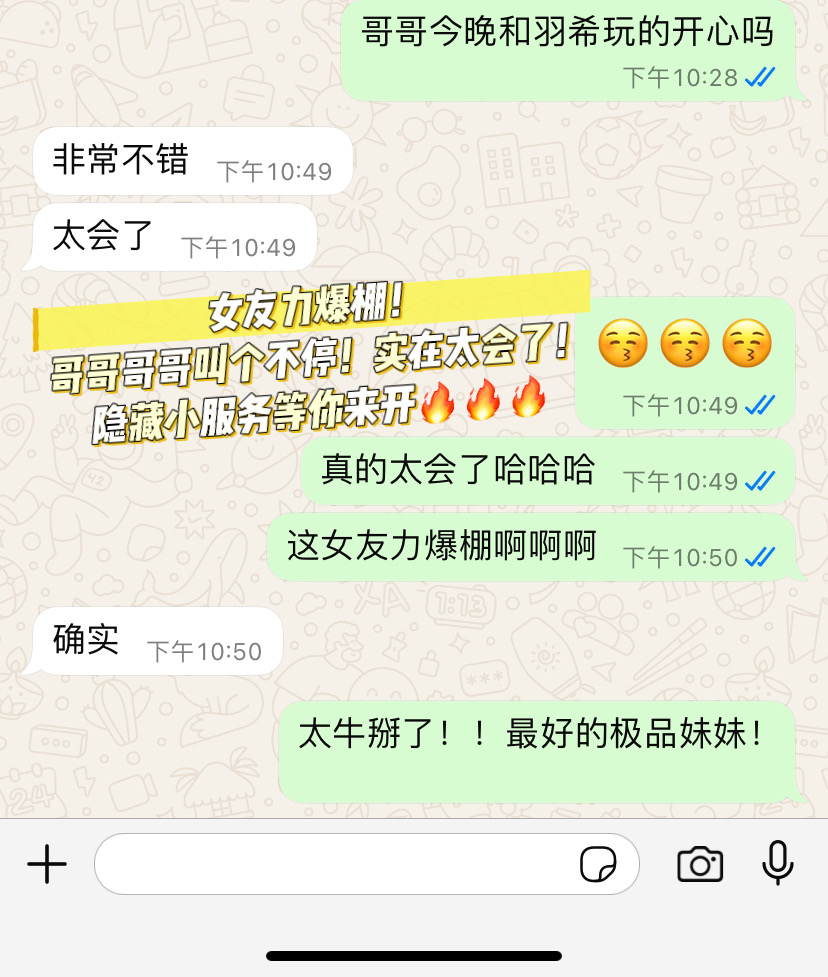This screenshot has width=828, height=977.
Task: Tap the message text field
Action: [x=330, y=864]
